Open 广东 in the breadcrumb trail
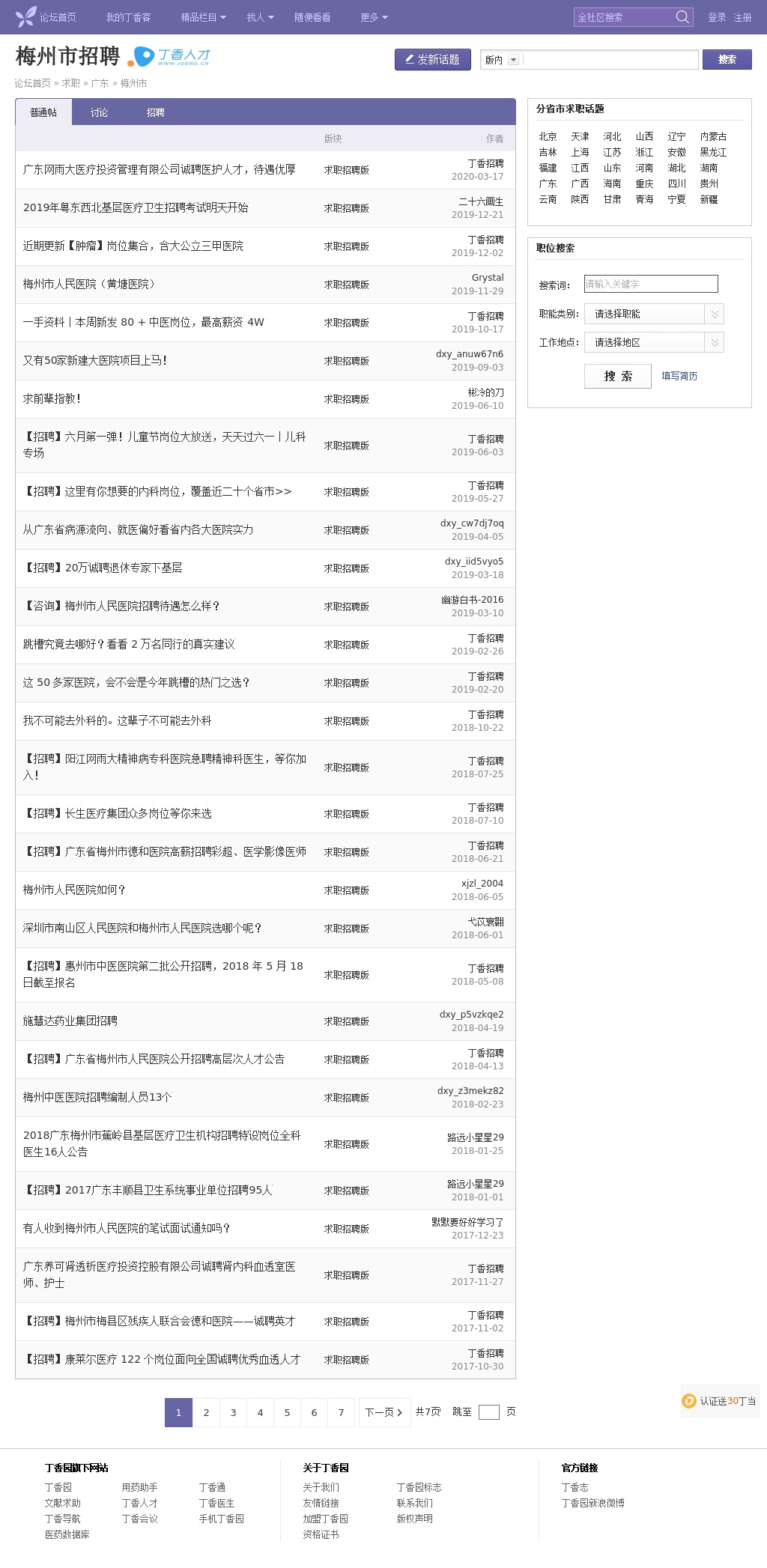The image size is (767, 1568). tap(100, 83)
